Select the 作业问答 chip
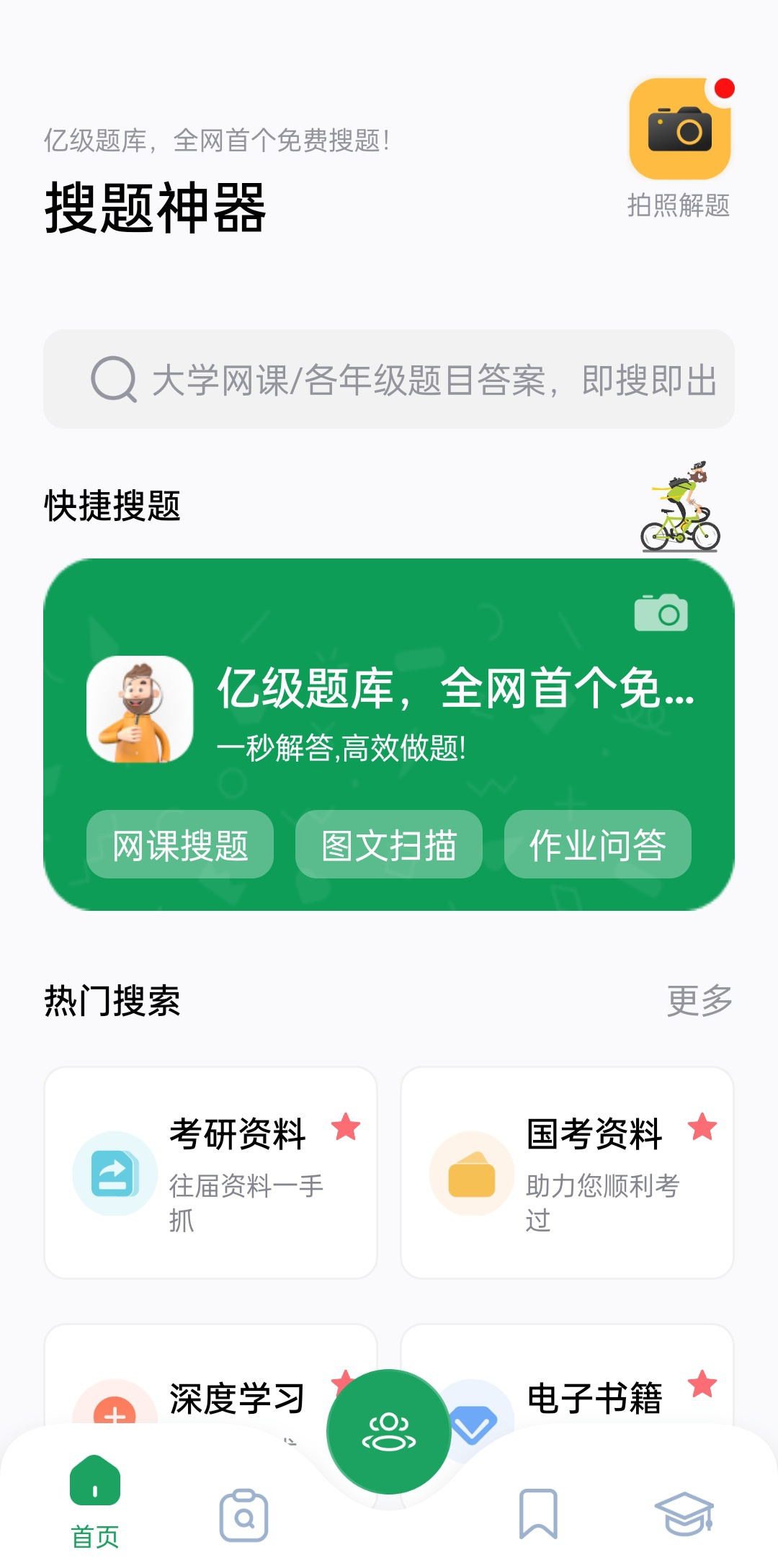This screenshot has height=1568, width=778. 597,845
